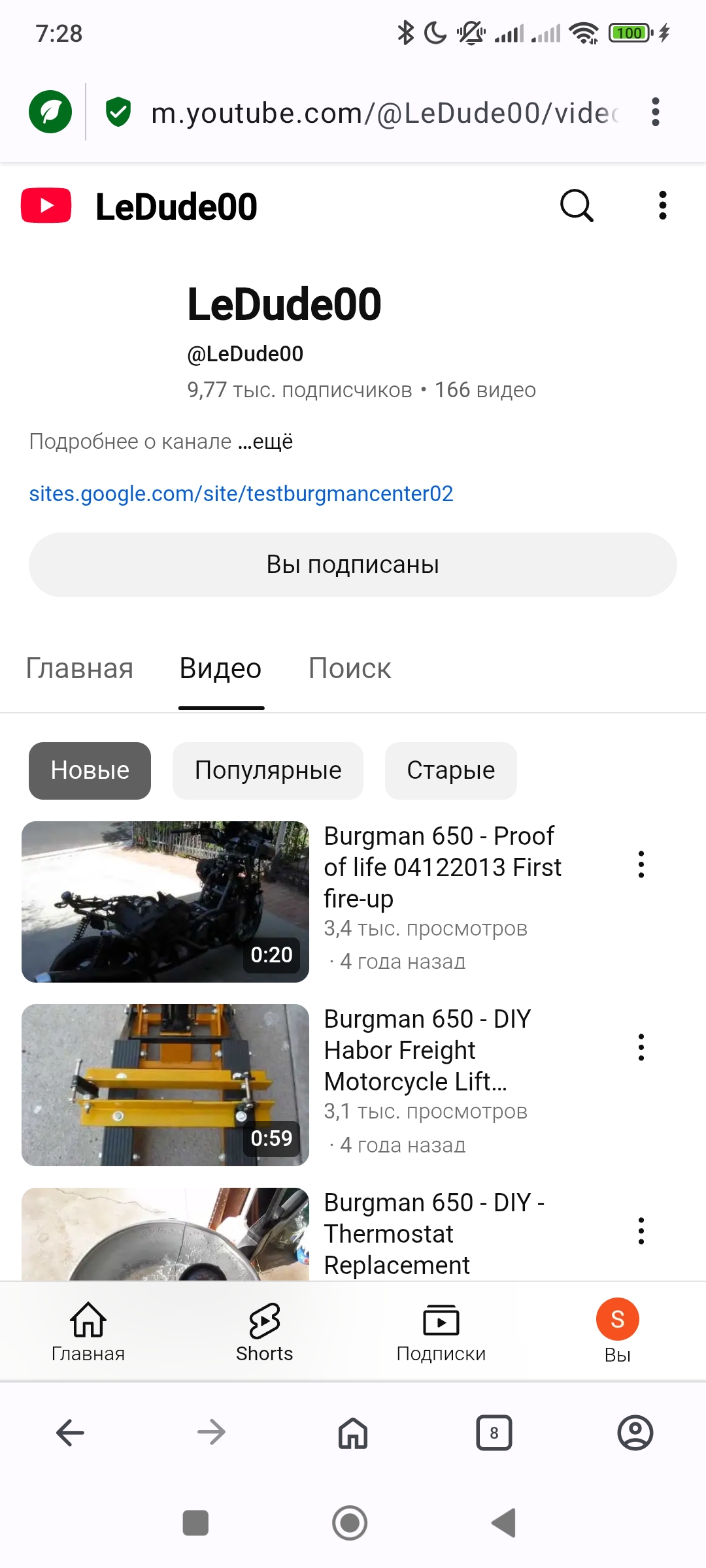Open Подписки in bottom navigation
Screen dimensions: 706x1568
coord(441,1332)
